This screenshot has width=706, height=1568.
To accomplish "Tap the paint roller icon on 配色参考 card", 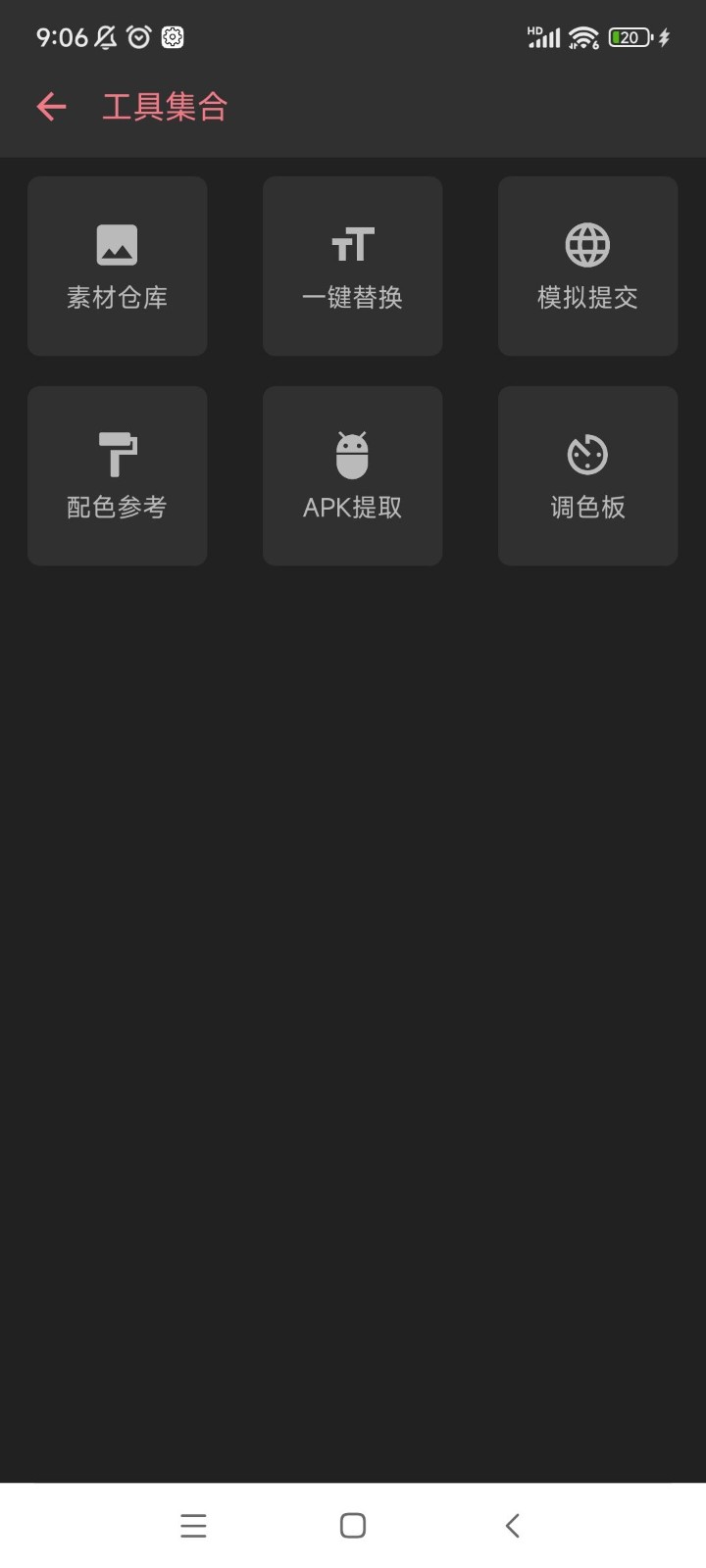I will click(x=117, y=452).
